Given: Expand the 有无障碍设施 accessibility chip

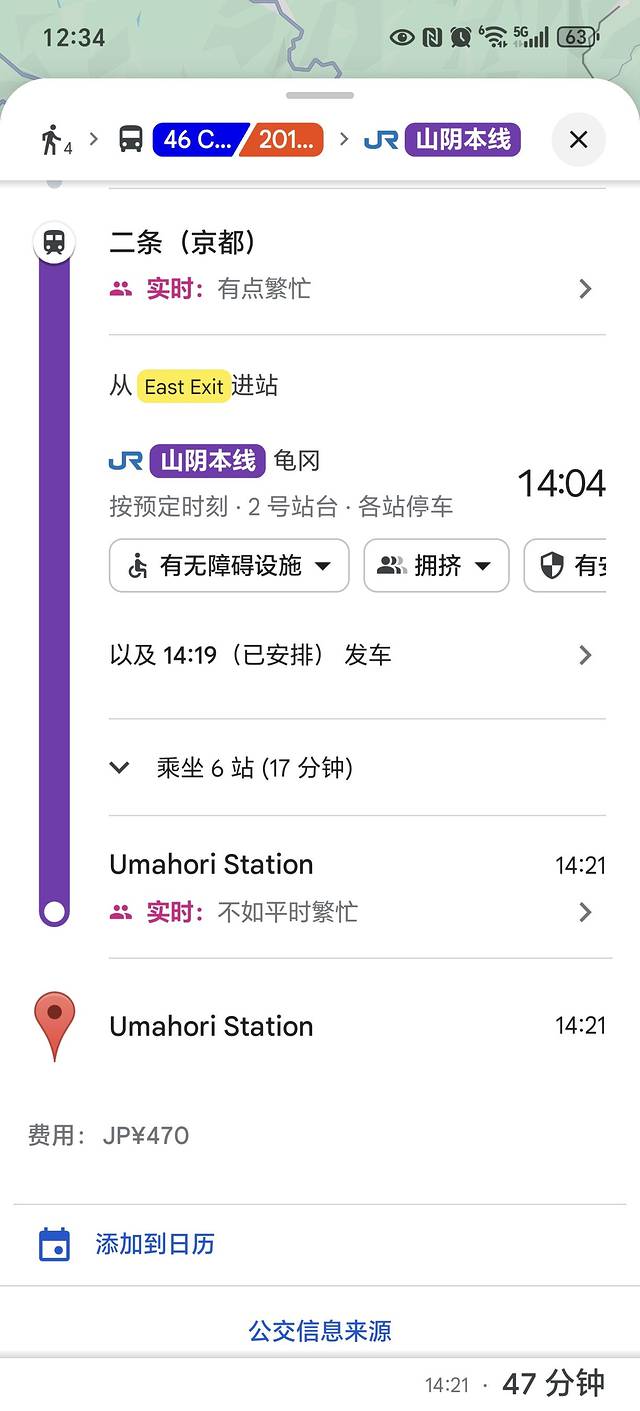Looking at the screenshot, I should point(229,566).
